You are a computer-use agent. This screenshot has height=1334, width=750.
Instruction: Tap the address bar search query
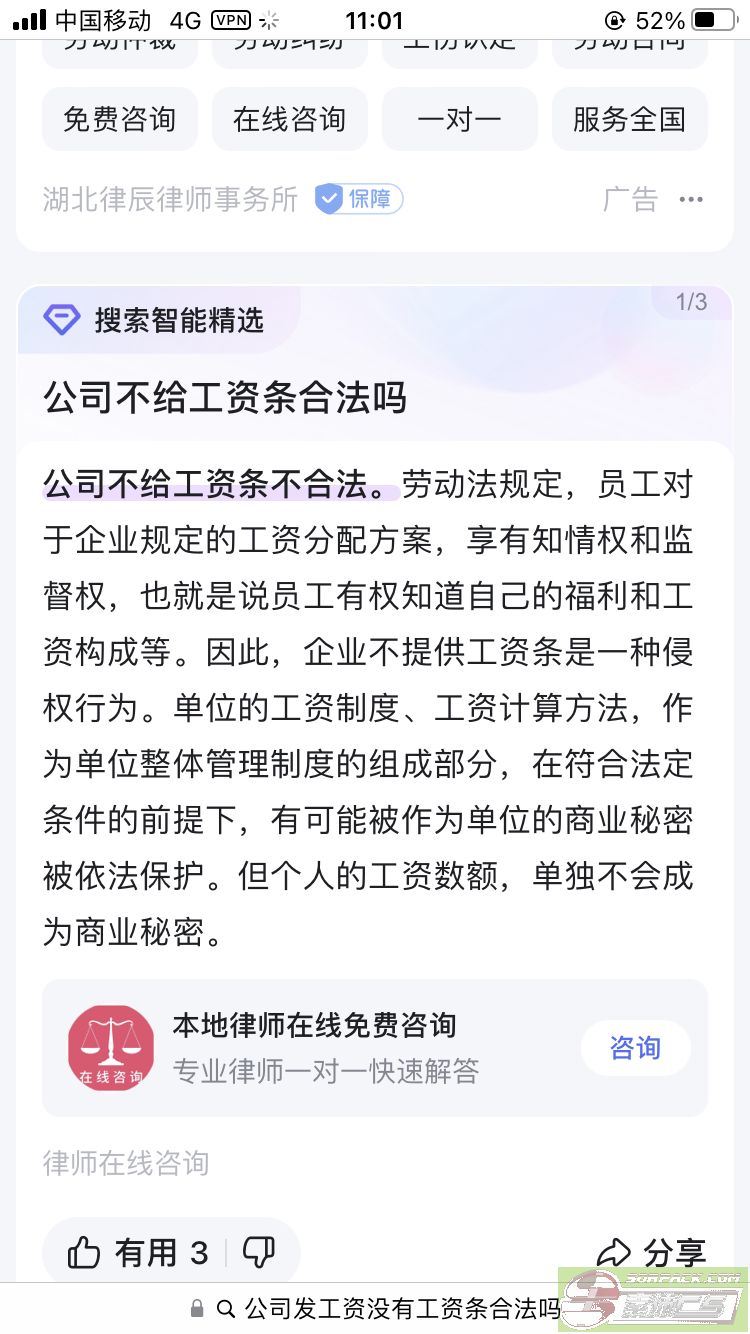click(400, 1308)
